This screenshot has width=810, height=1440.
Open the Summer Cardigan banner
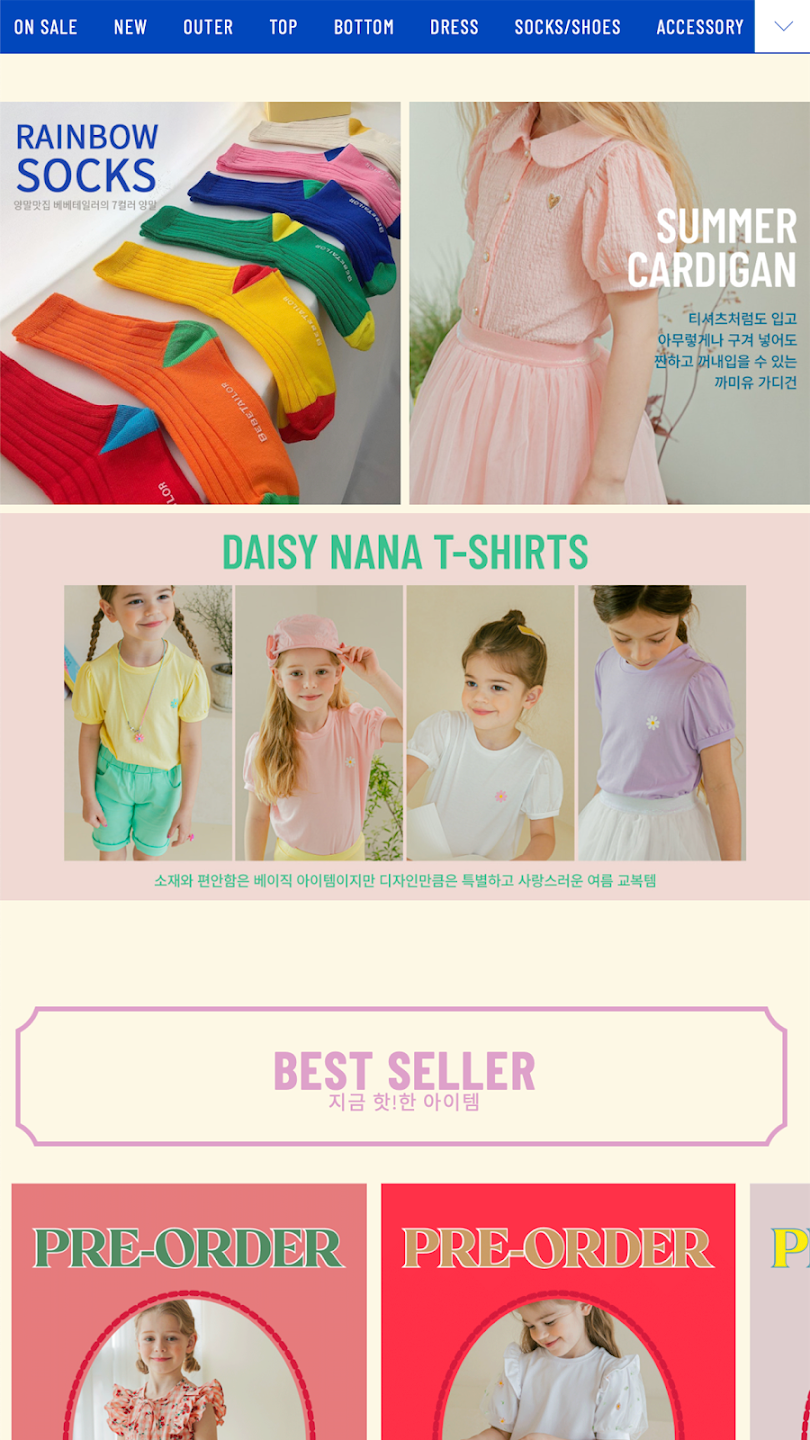point(609,303)
